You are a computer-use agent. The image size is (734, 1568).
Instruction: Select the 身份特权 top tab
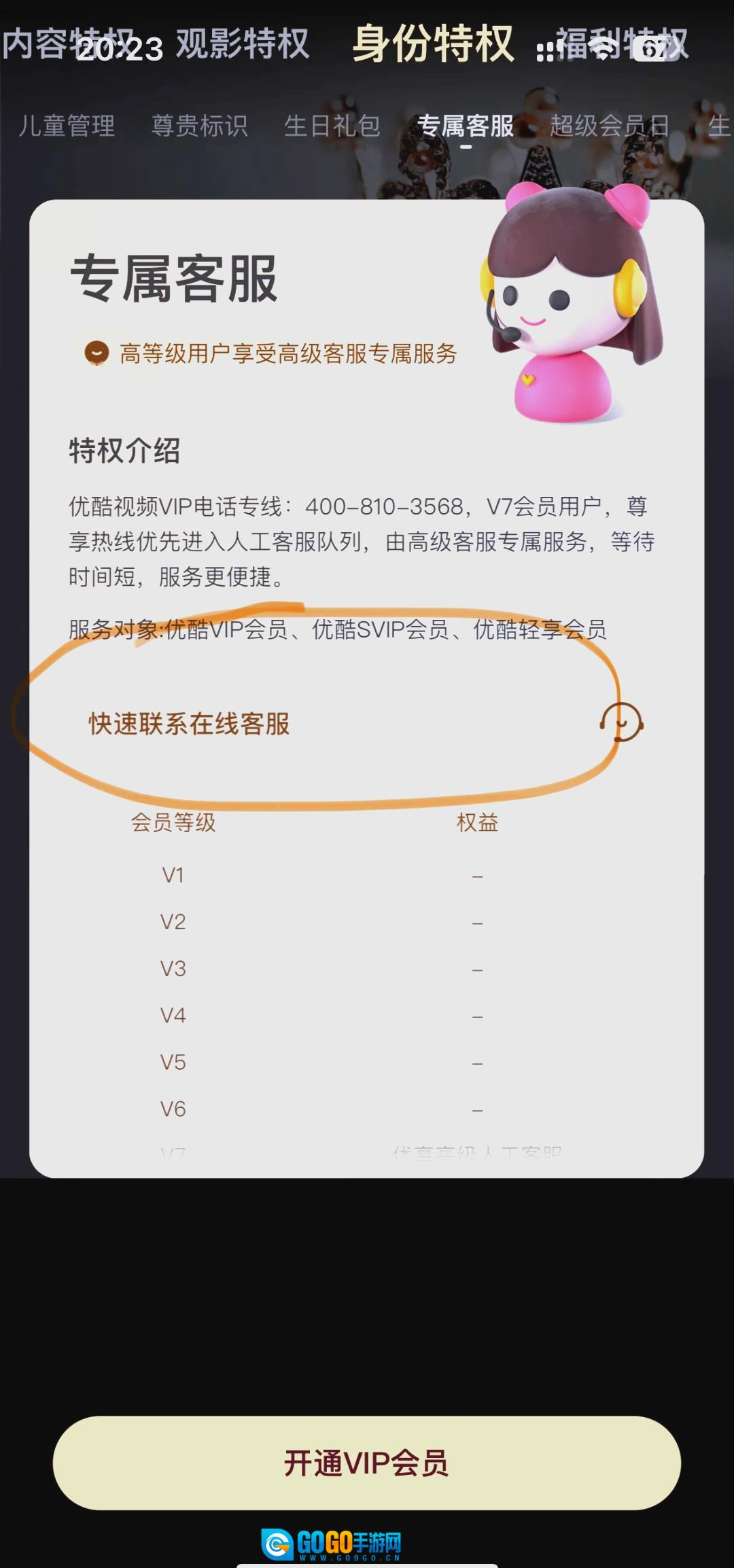coord(433,45)
